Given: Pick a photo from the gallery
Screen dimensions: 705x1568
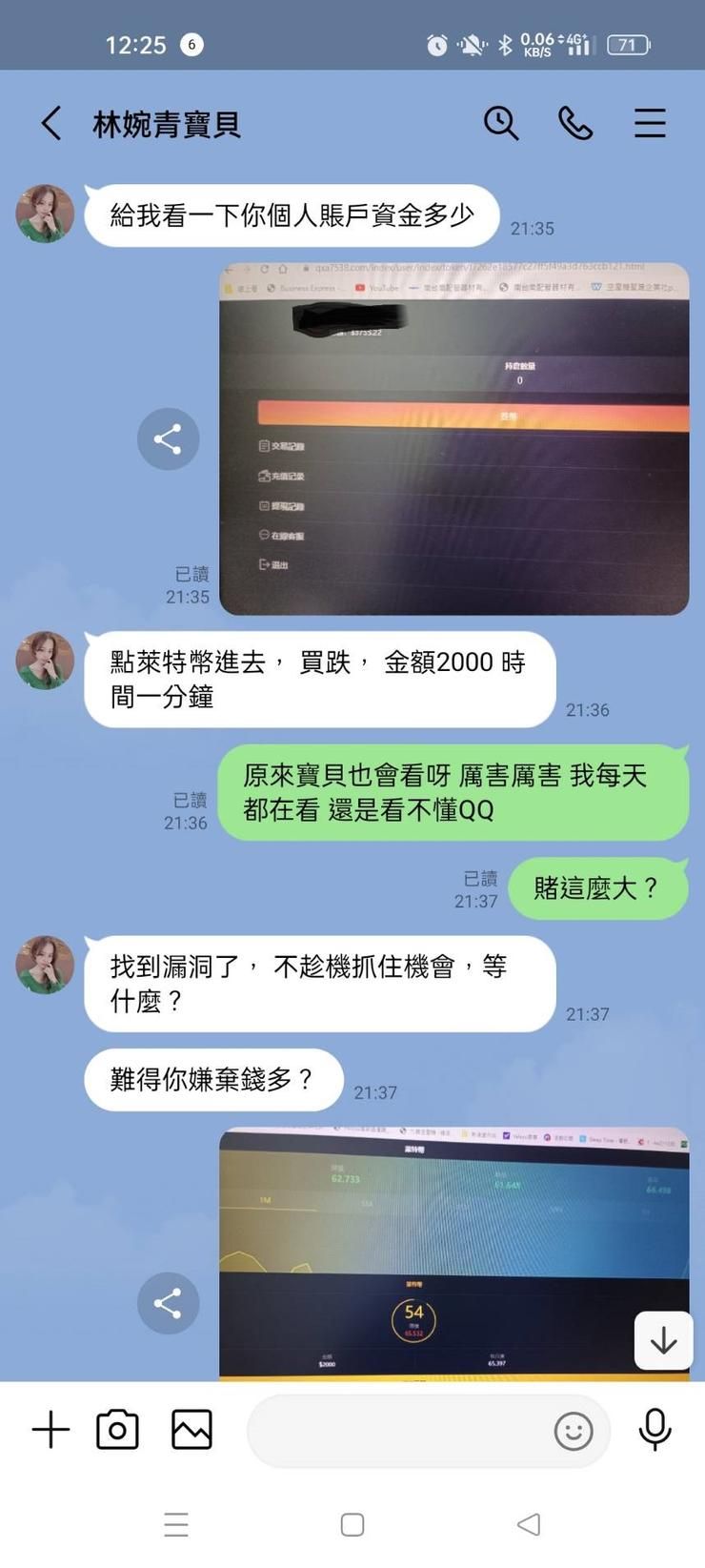Looking at the screenshot, I should (191, 1431).
